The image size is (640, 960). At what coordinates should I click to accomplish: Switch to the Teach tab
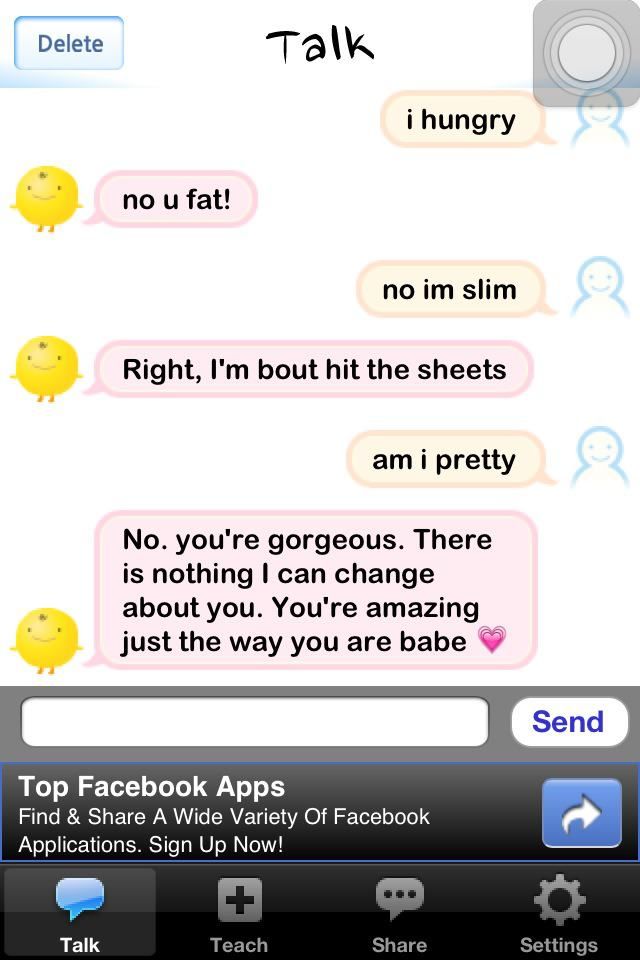[x=239, y=914]
